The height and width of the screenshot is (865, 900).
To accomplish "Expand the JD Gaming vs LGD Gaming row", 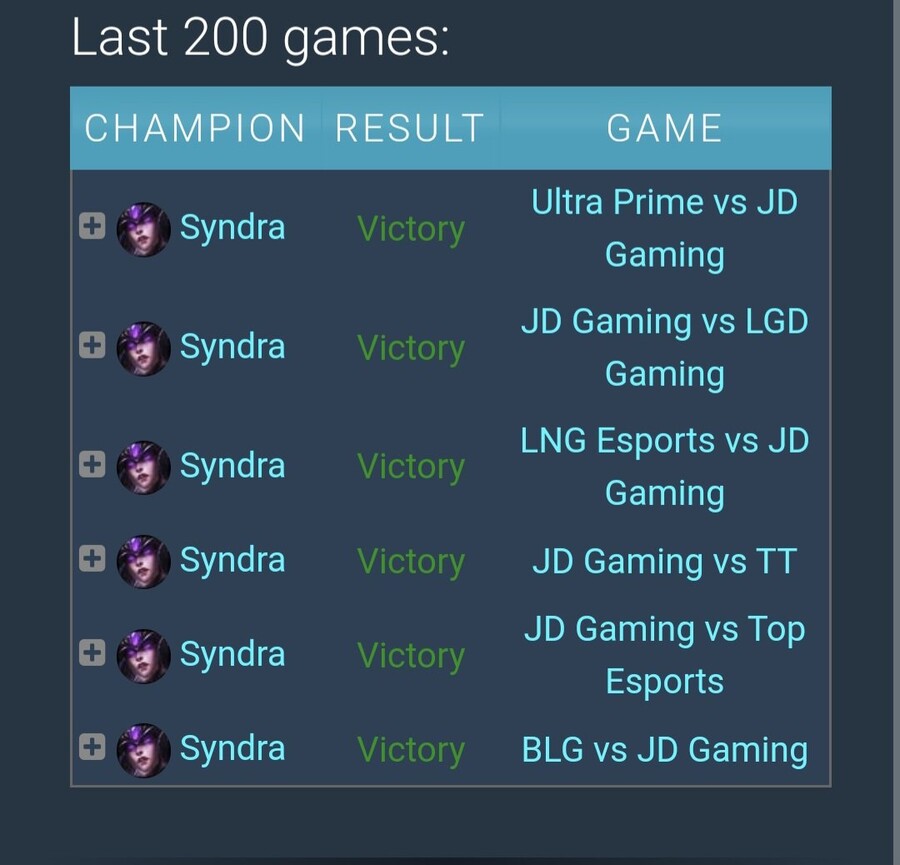I will click(91, 346).
